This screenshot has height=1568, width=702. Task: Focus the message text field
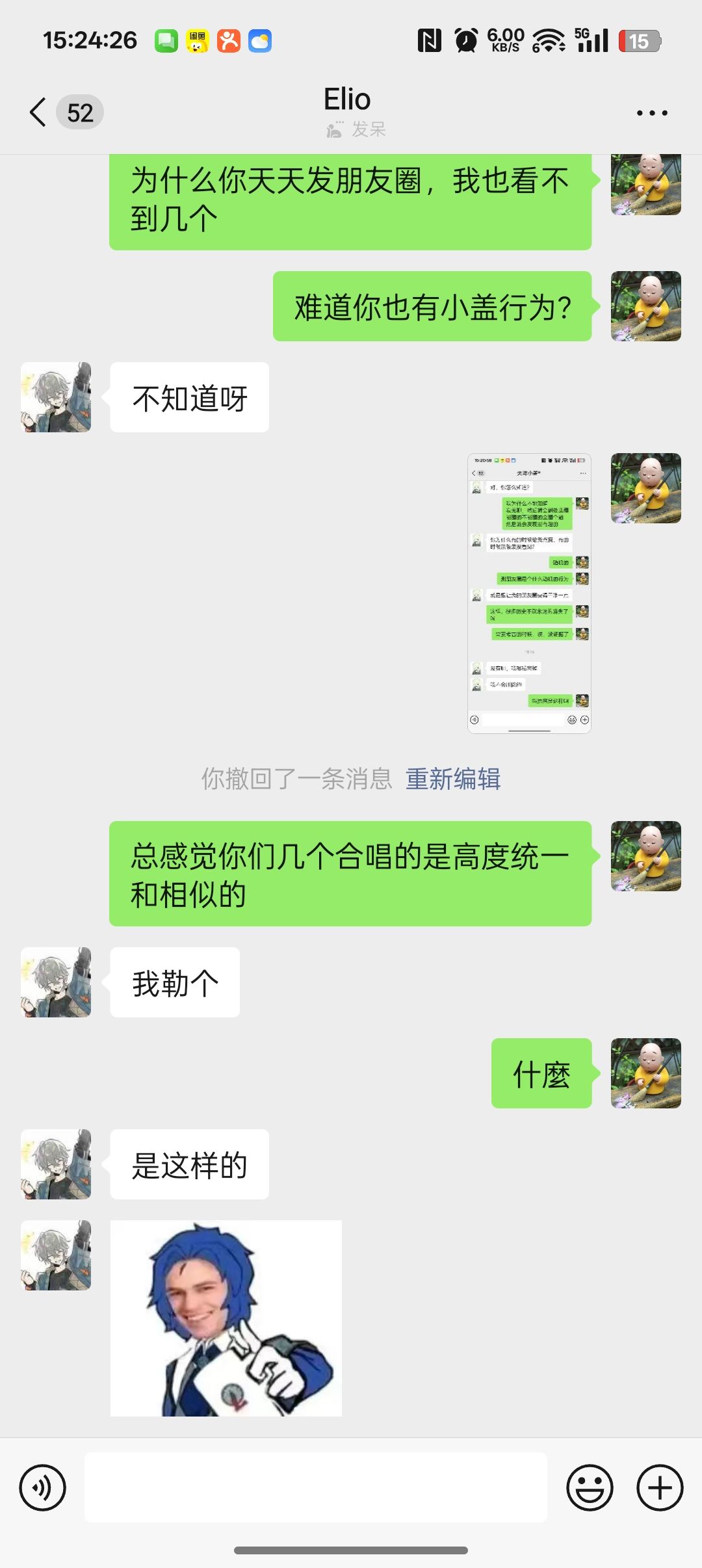316,1487
